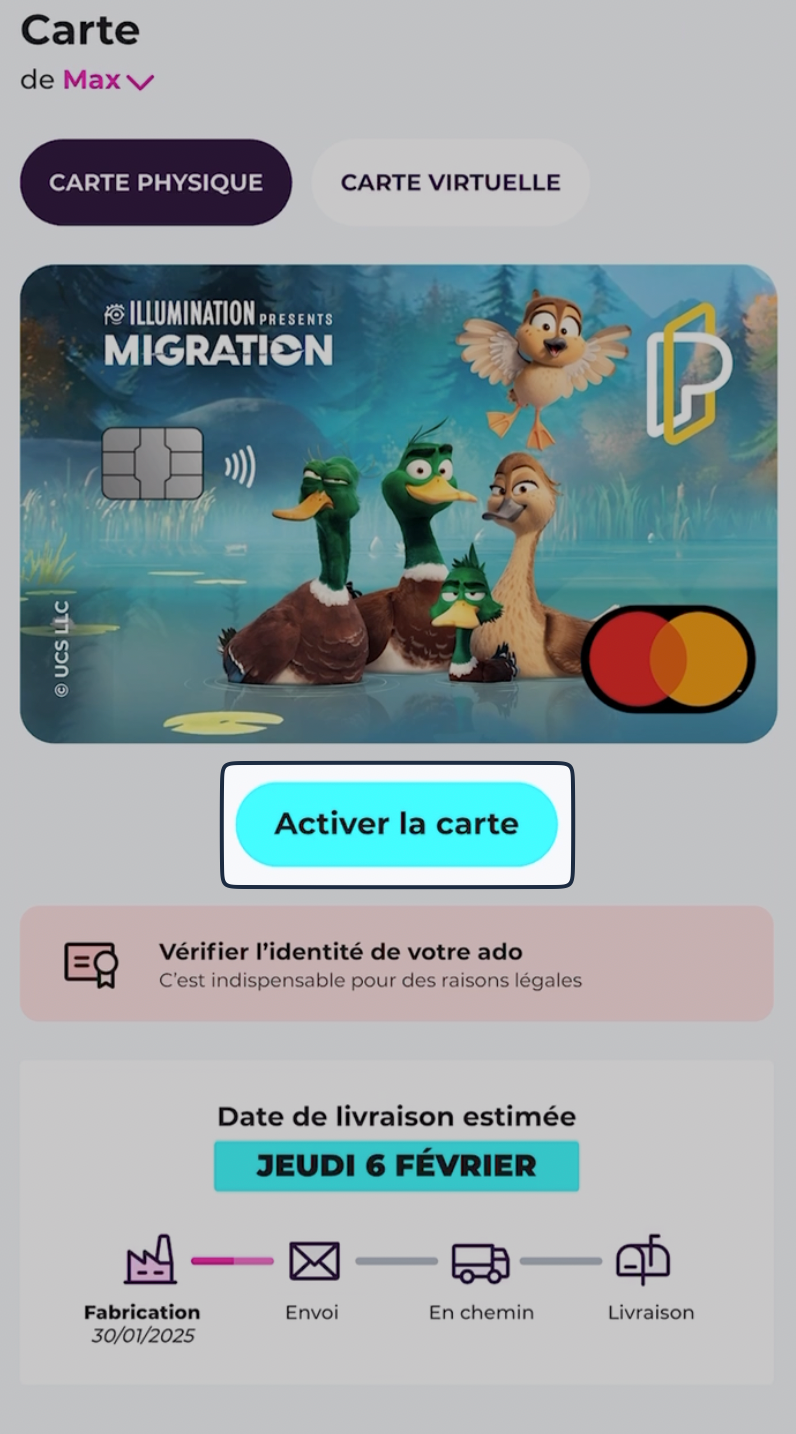
Task: Open the Migration card image
Action: (398, 503)
